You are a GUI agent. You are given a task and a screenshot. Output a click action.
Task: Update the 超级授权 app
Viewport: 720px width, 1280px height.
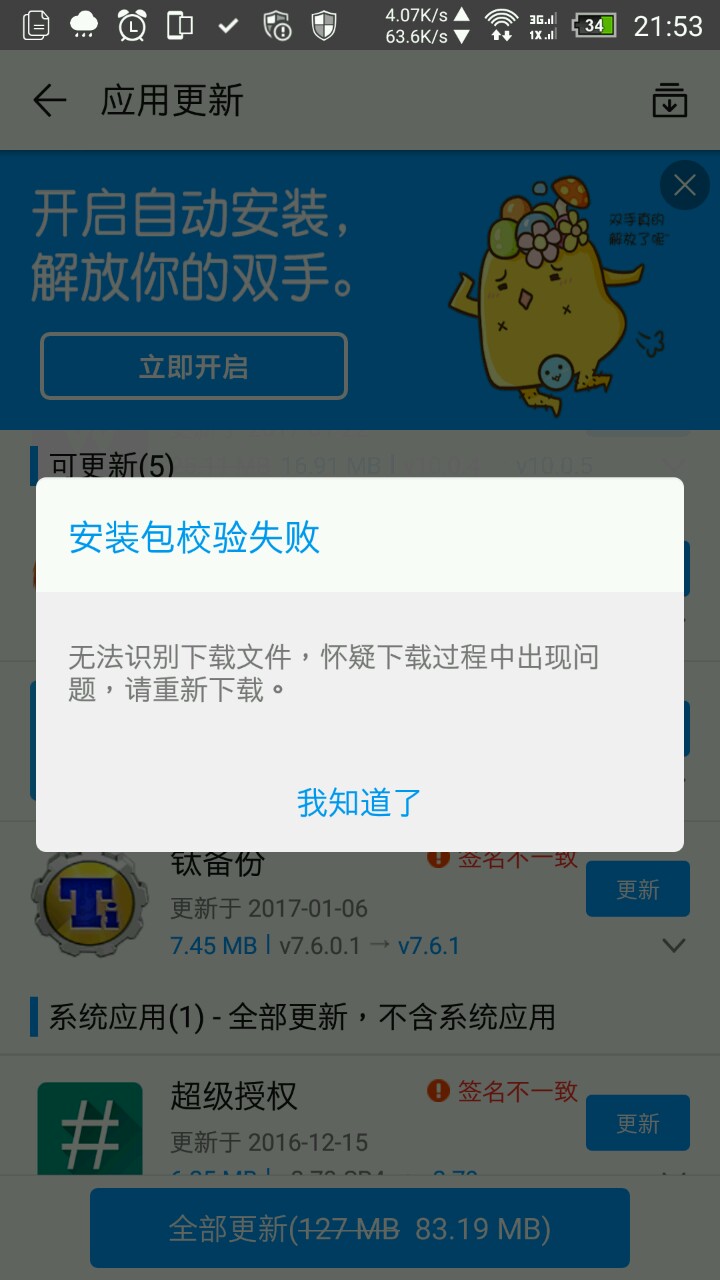(x=638, y=1123)
